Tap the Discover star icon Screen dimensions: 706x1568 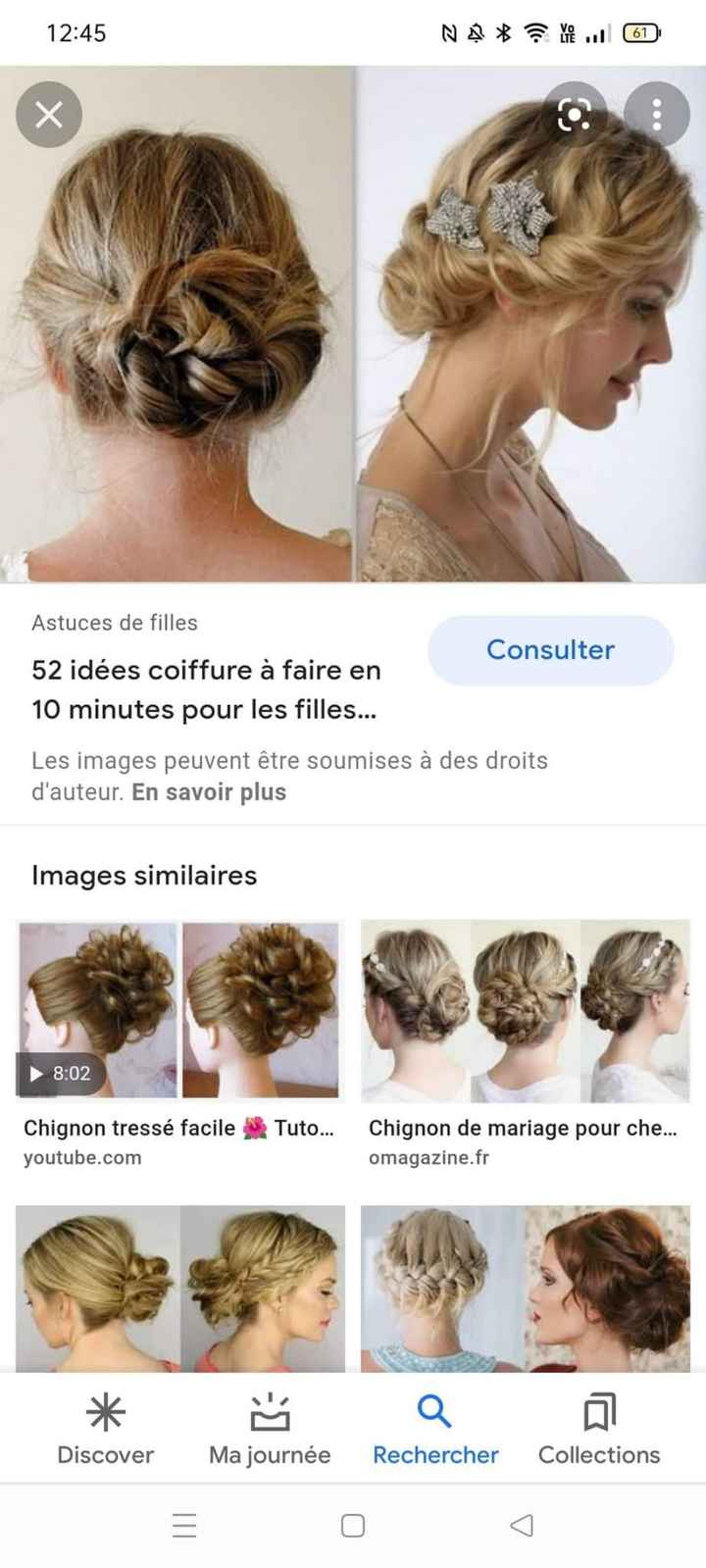click(105, 1413)
